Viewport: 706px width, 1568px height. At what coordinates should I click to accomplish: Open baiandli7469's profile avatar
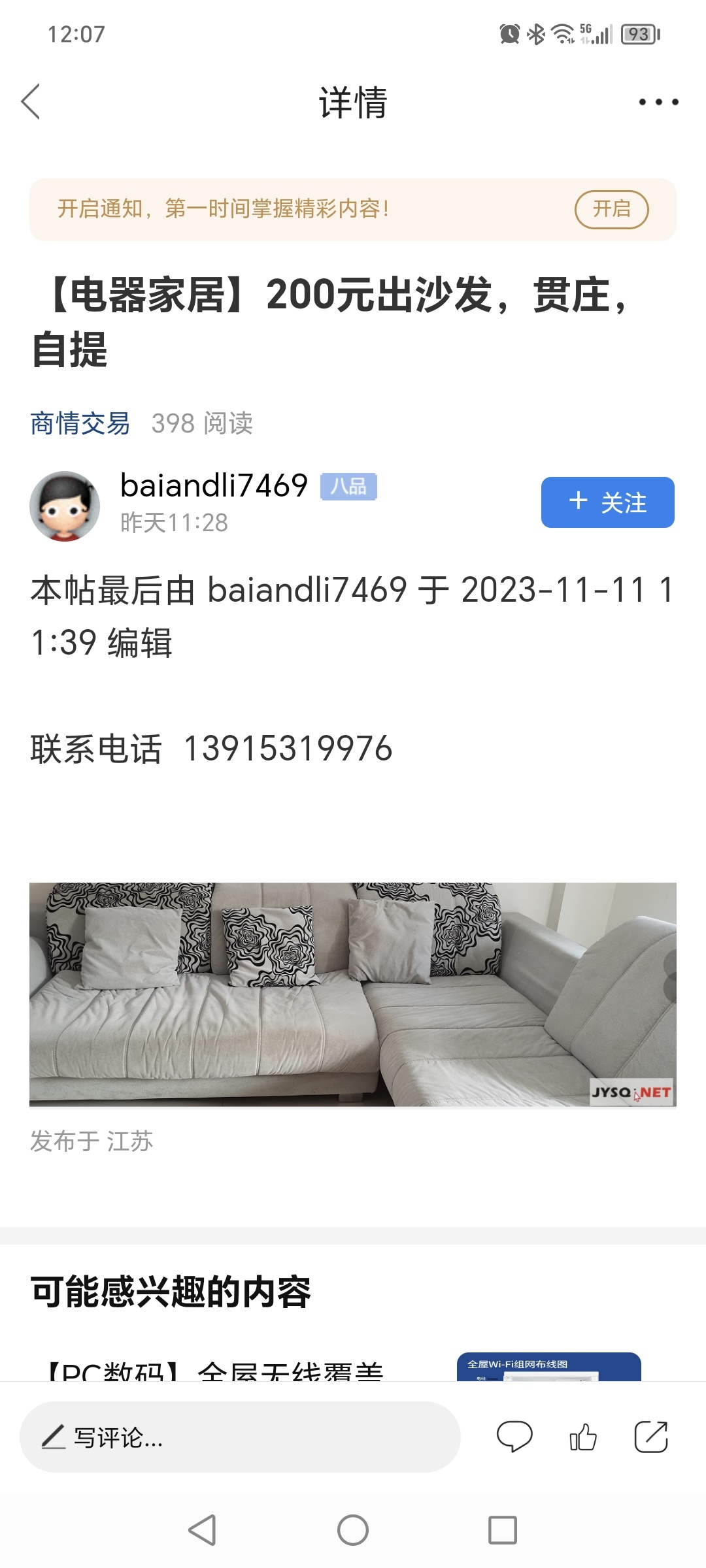click(x=65, y=506)
